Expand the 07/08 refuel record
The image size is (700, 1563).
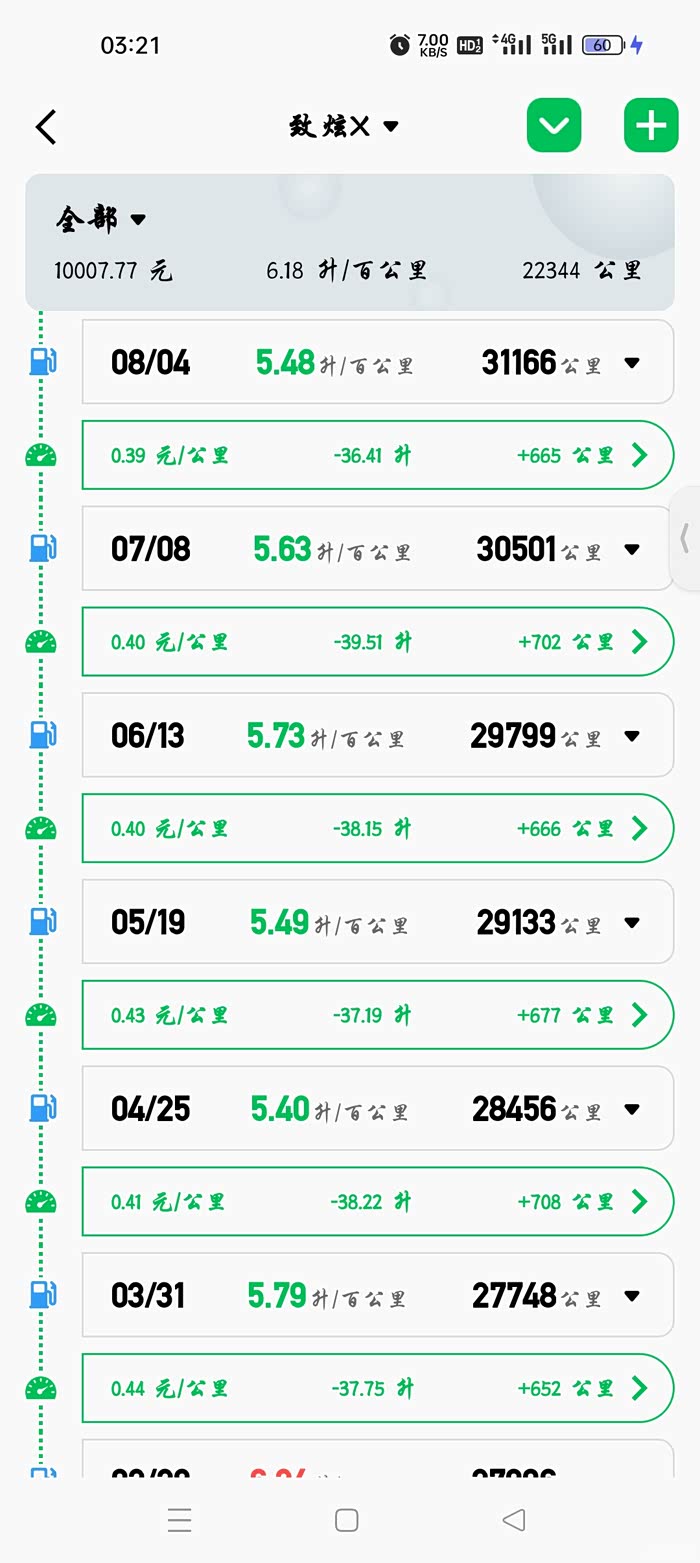click(632, 549)
